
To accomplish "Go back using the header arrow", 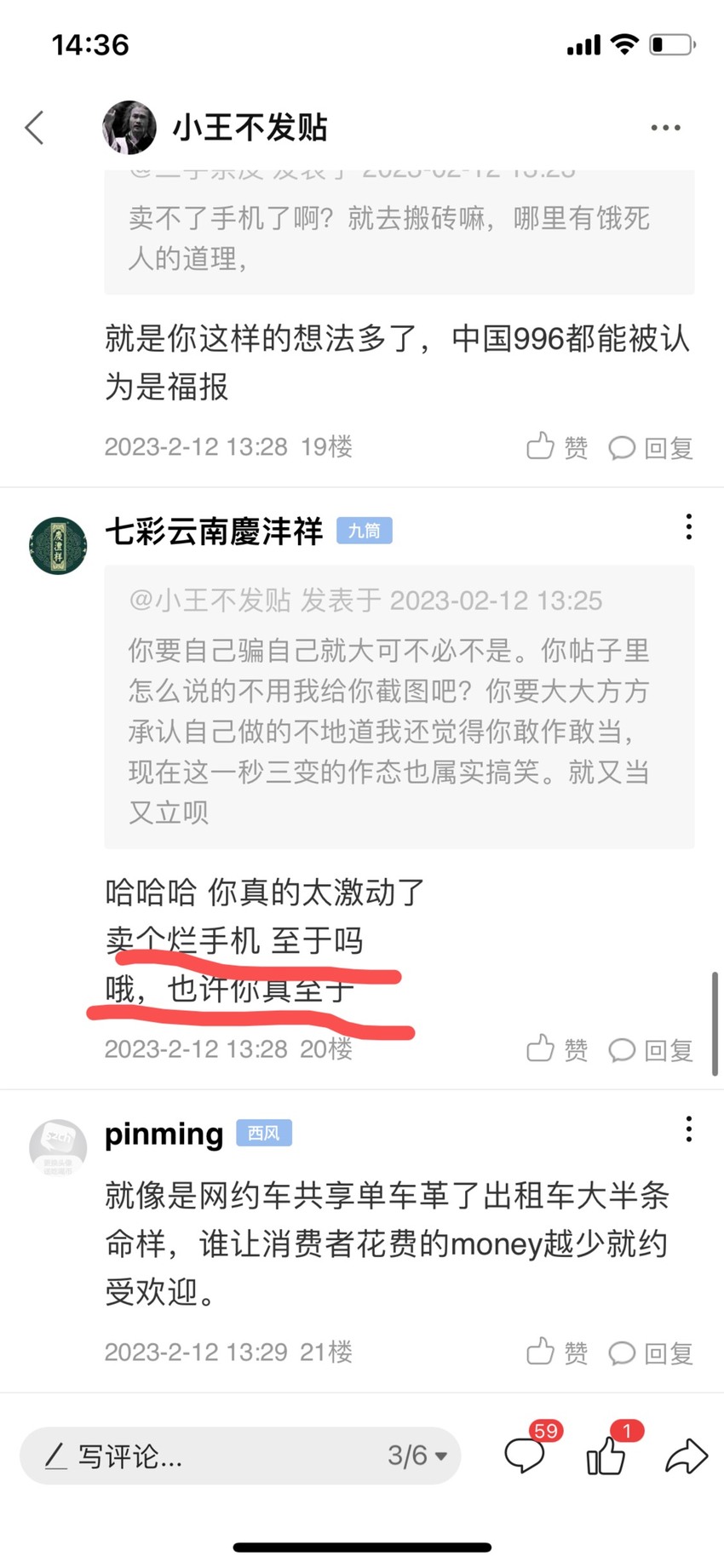I will click(x=34, y=128).
